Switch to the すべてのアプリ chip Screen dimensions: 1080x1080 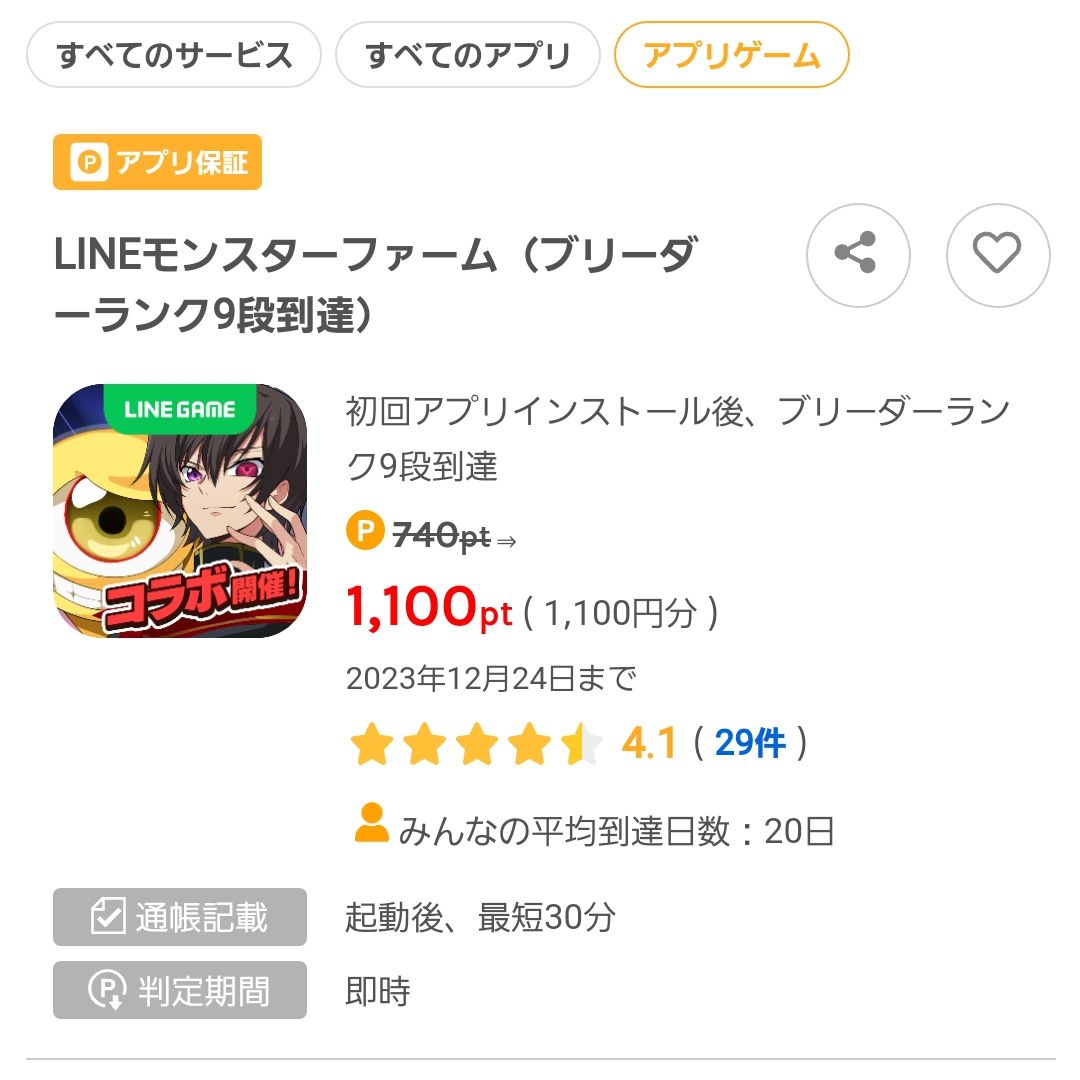coord(467,54)
